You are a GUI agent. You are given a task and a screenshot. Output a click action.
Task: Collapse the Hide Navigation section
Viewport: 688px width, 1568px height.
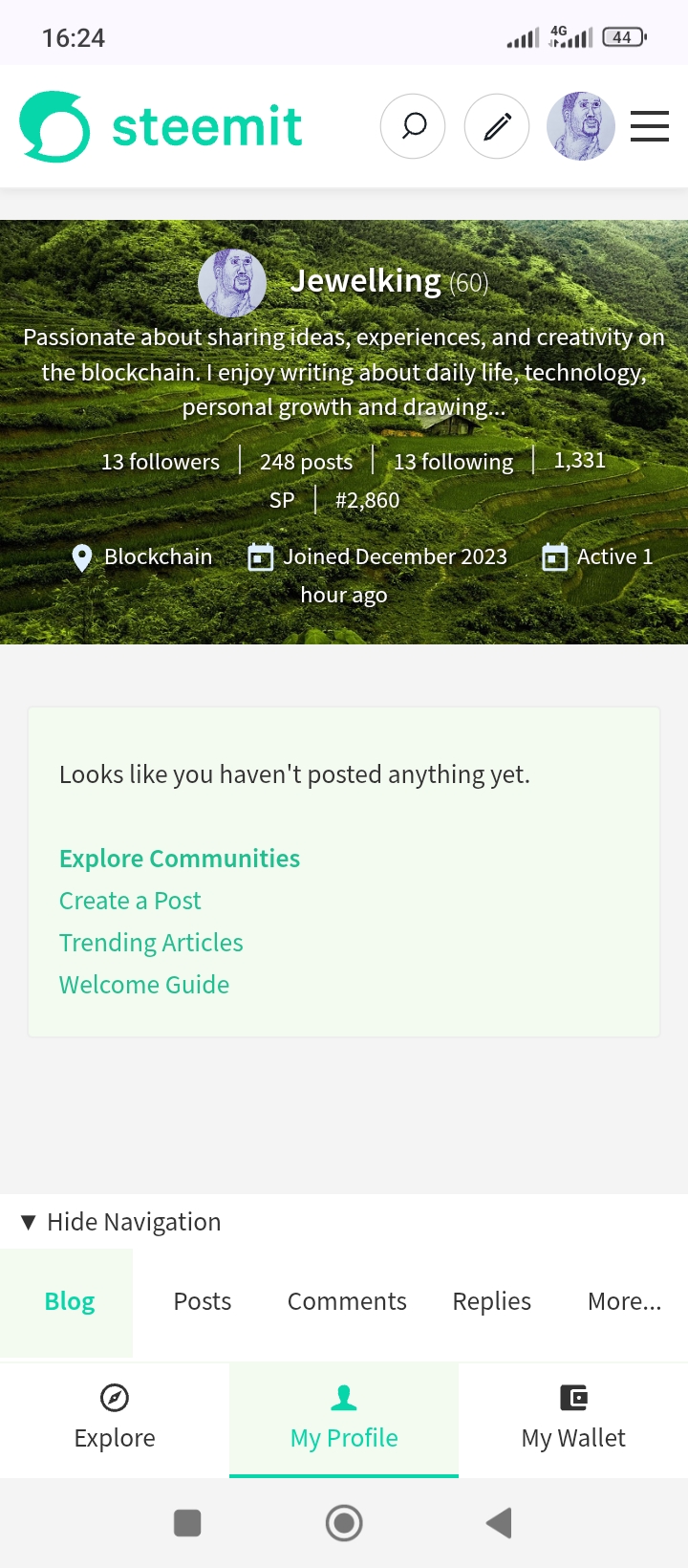click(x=121, y=1222)
